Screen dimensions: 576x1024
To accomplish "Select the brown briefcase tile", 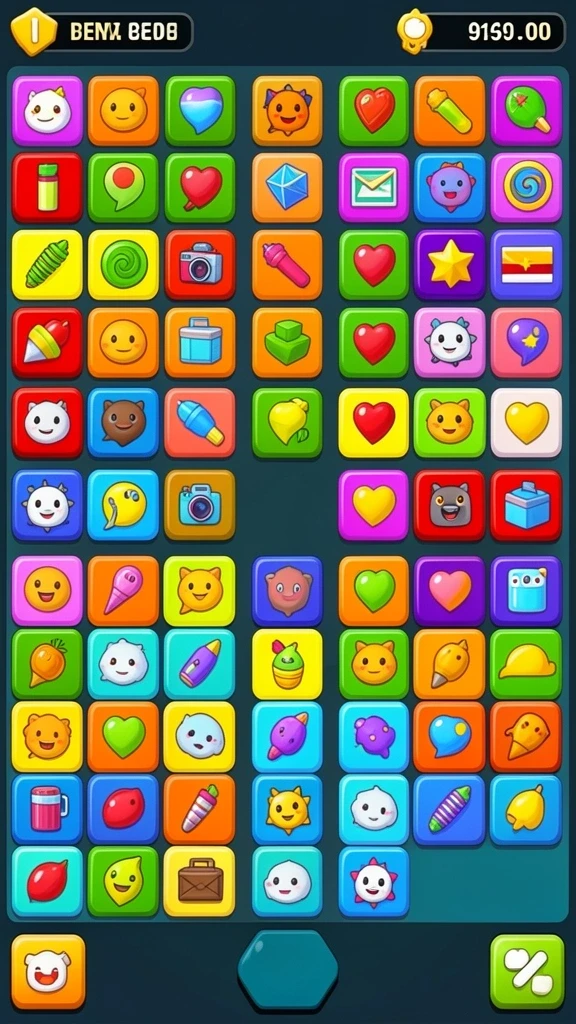I will point(200,882).
